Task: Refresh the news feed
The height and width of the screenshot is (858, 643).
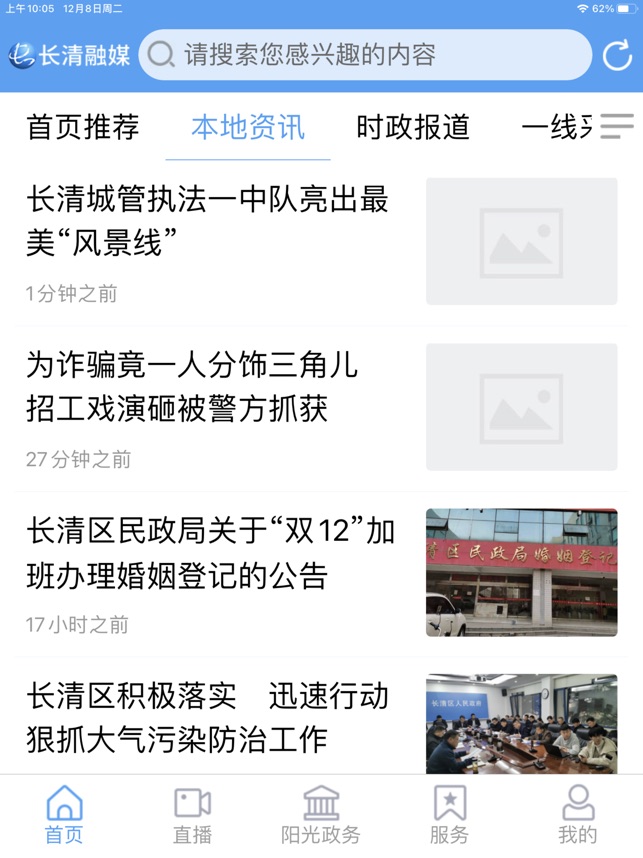Action: pos(616,55)
